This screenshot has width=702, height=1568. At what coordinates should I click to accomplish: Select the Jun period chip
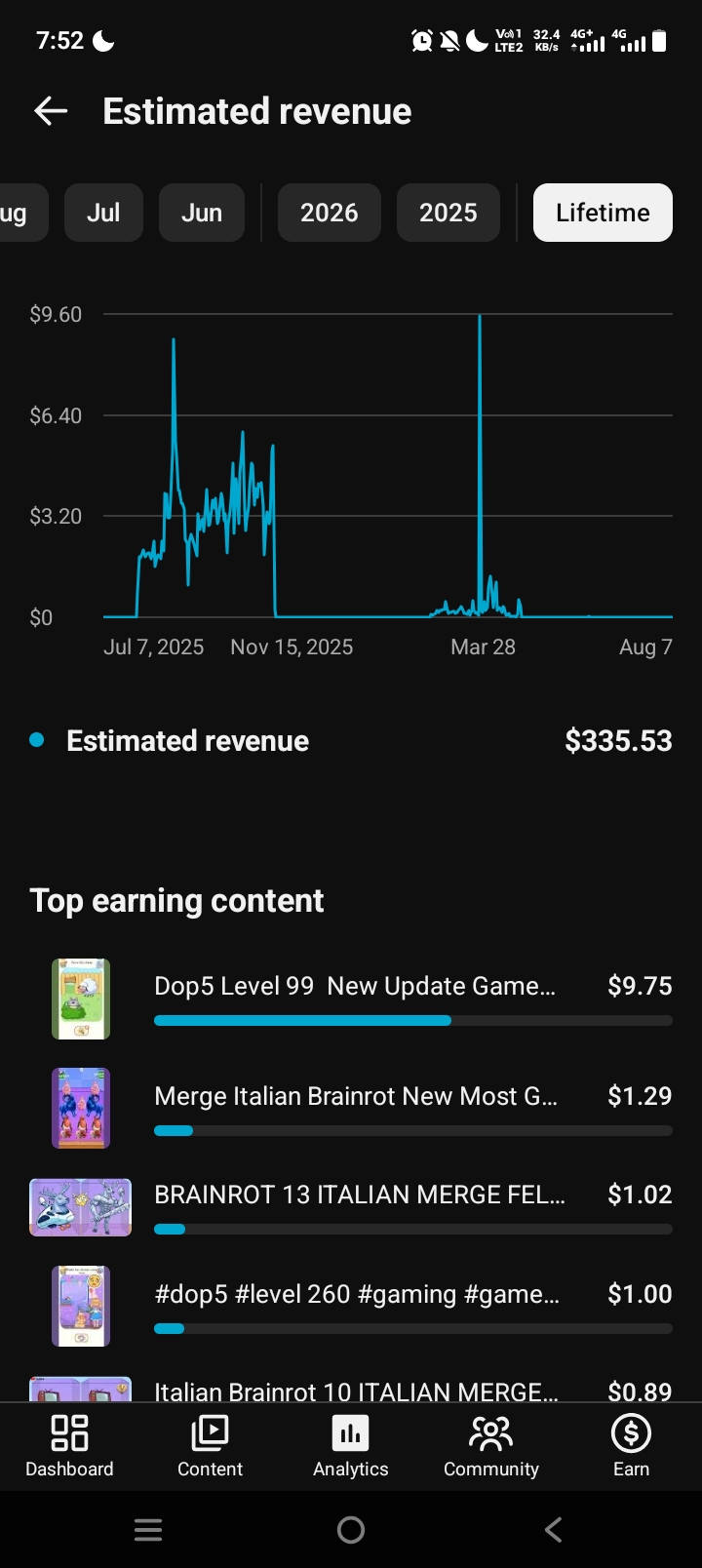click(202, 213)
